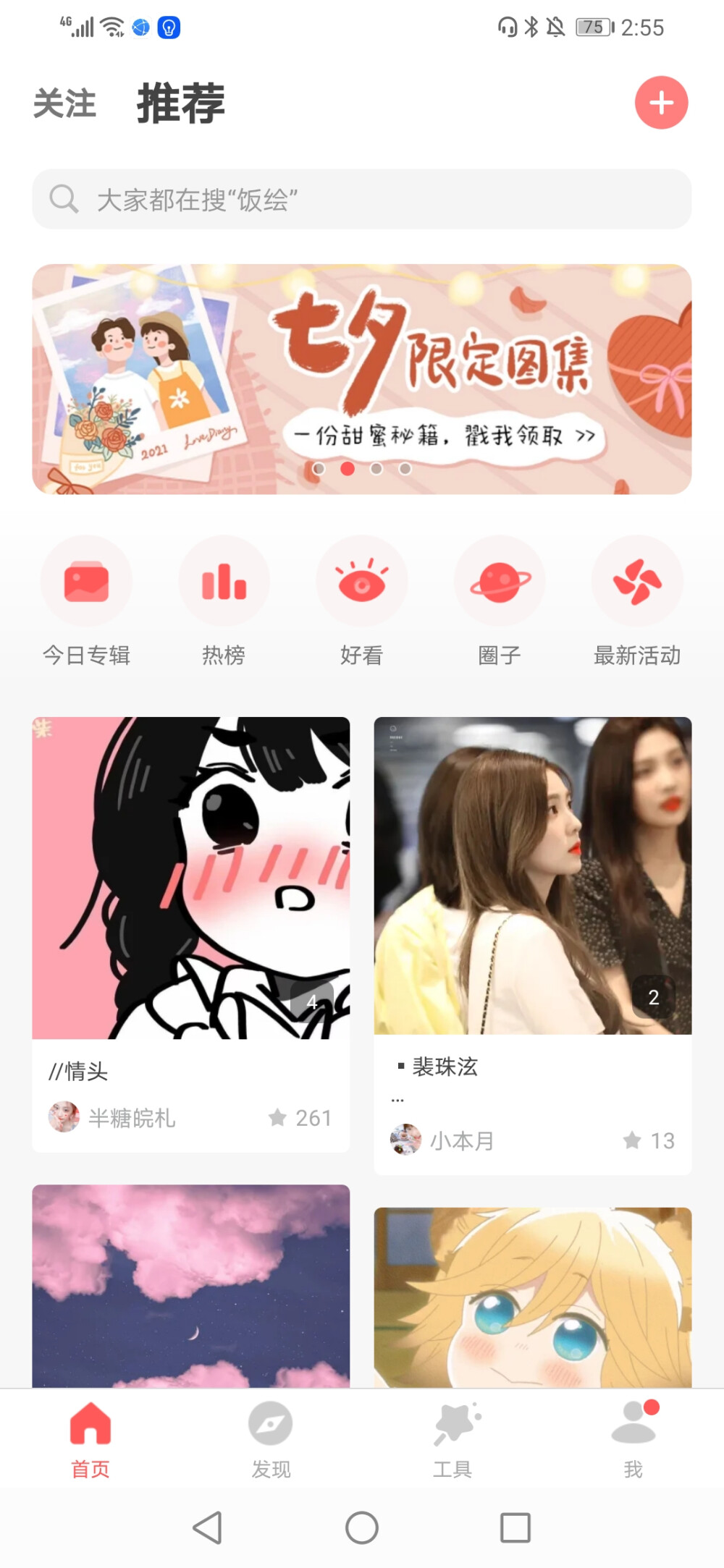Tap the star count 261 under //情头
Screen dimensions: 724x1568
300,1118
